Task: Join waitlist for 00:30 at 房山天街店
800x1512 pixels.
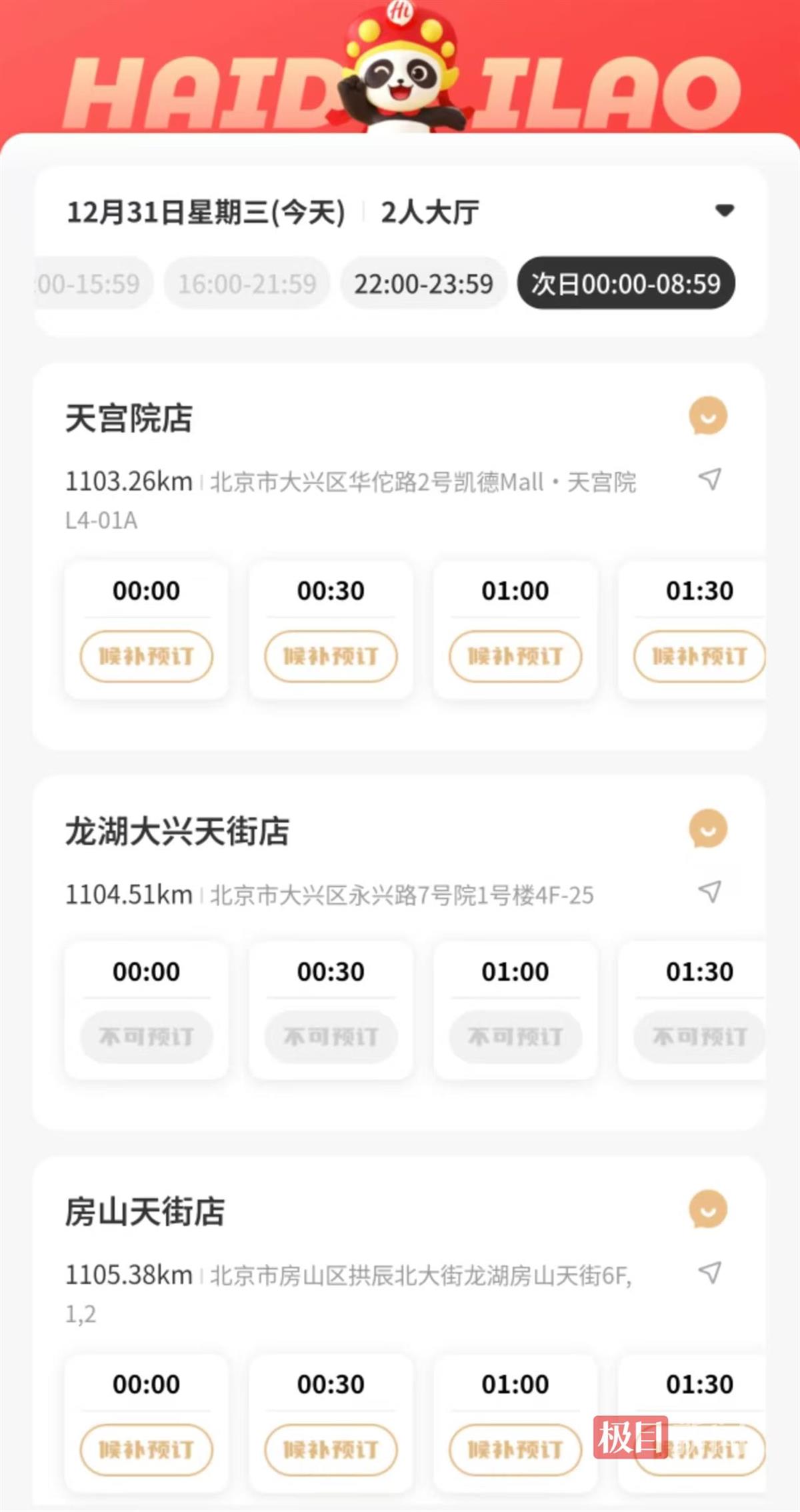Action: point(331,1449)
